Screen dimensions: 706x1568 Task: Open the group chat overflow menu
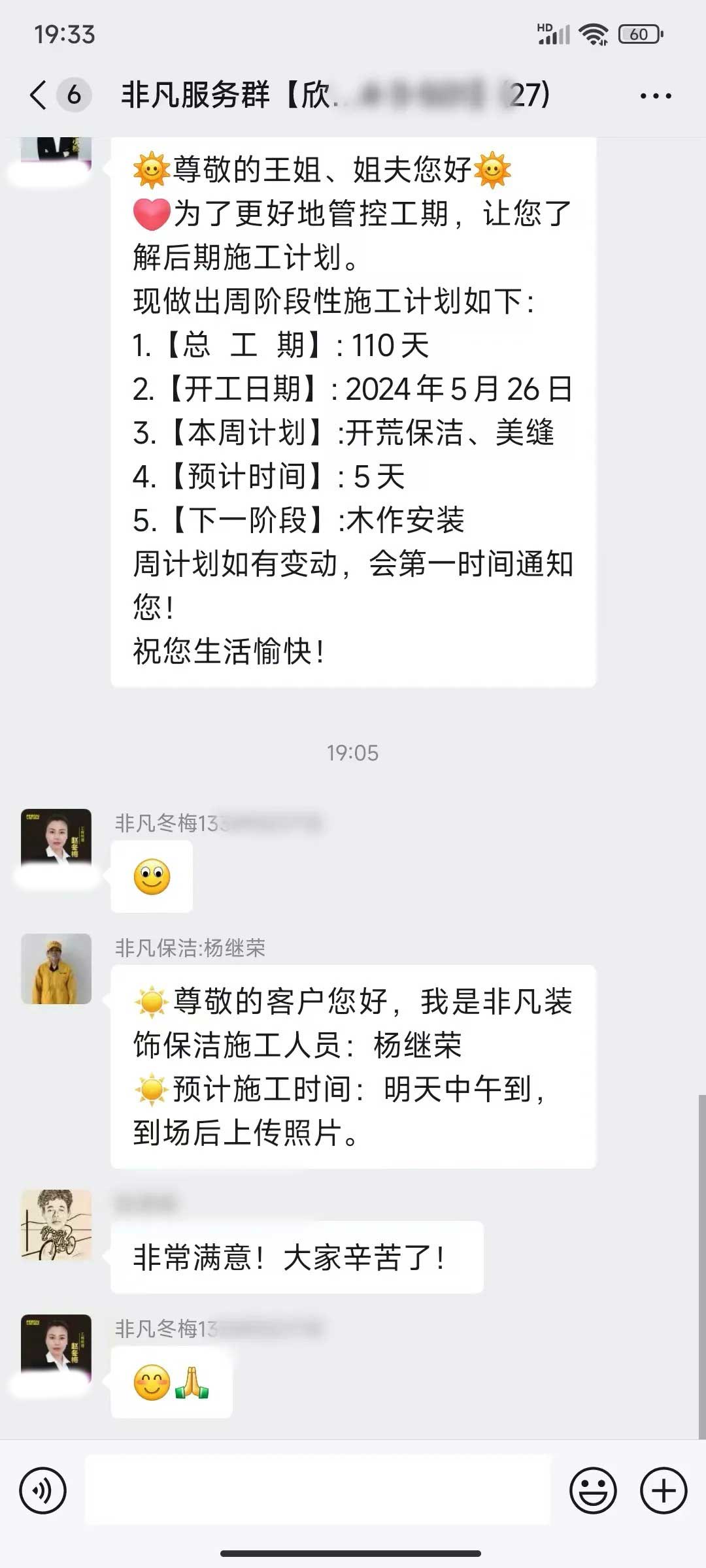655,96
